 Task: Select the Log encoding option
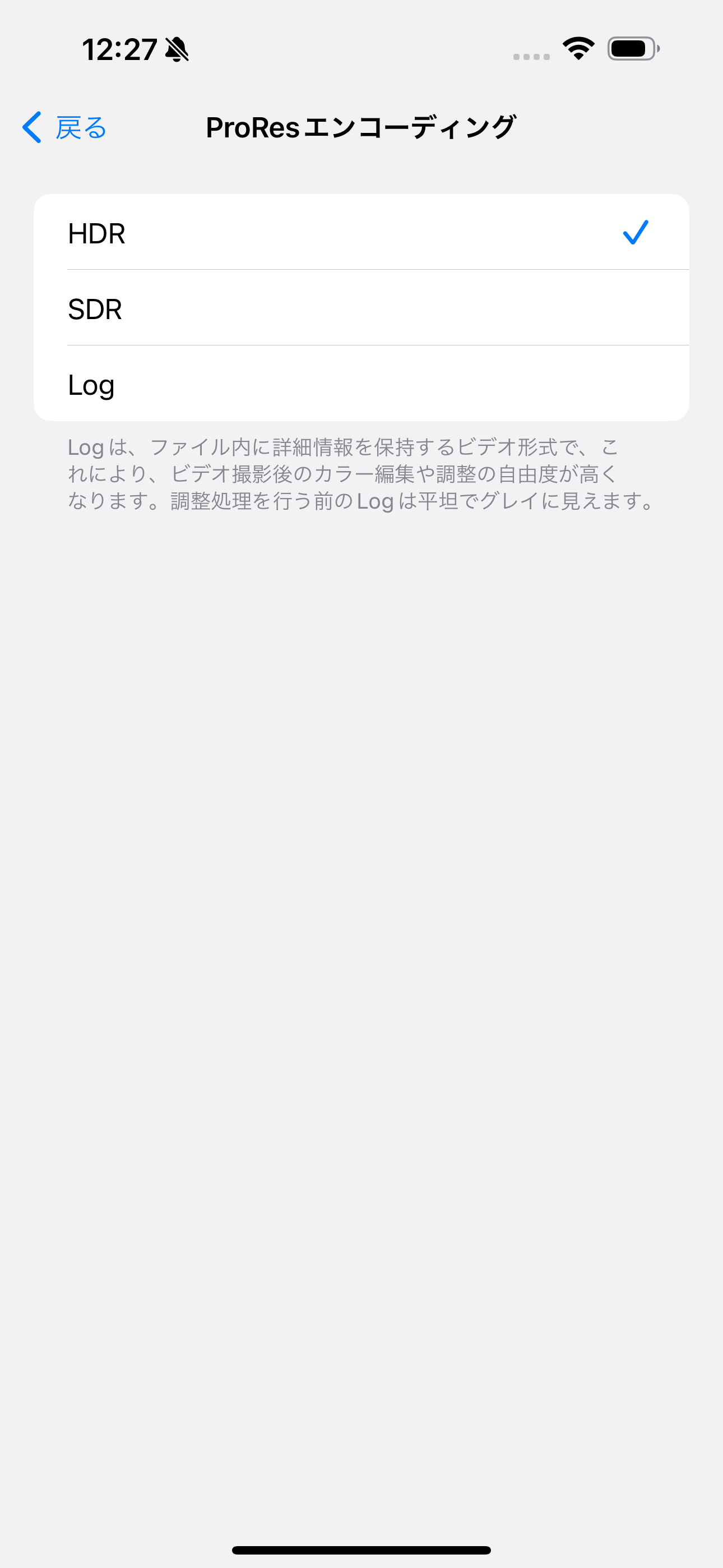pos(361,384)
